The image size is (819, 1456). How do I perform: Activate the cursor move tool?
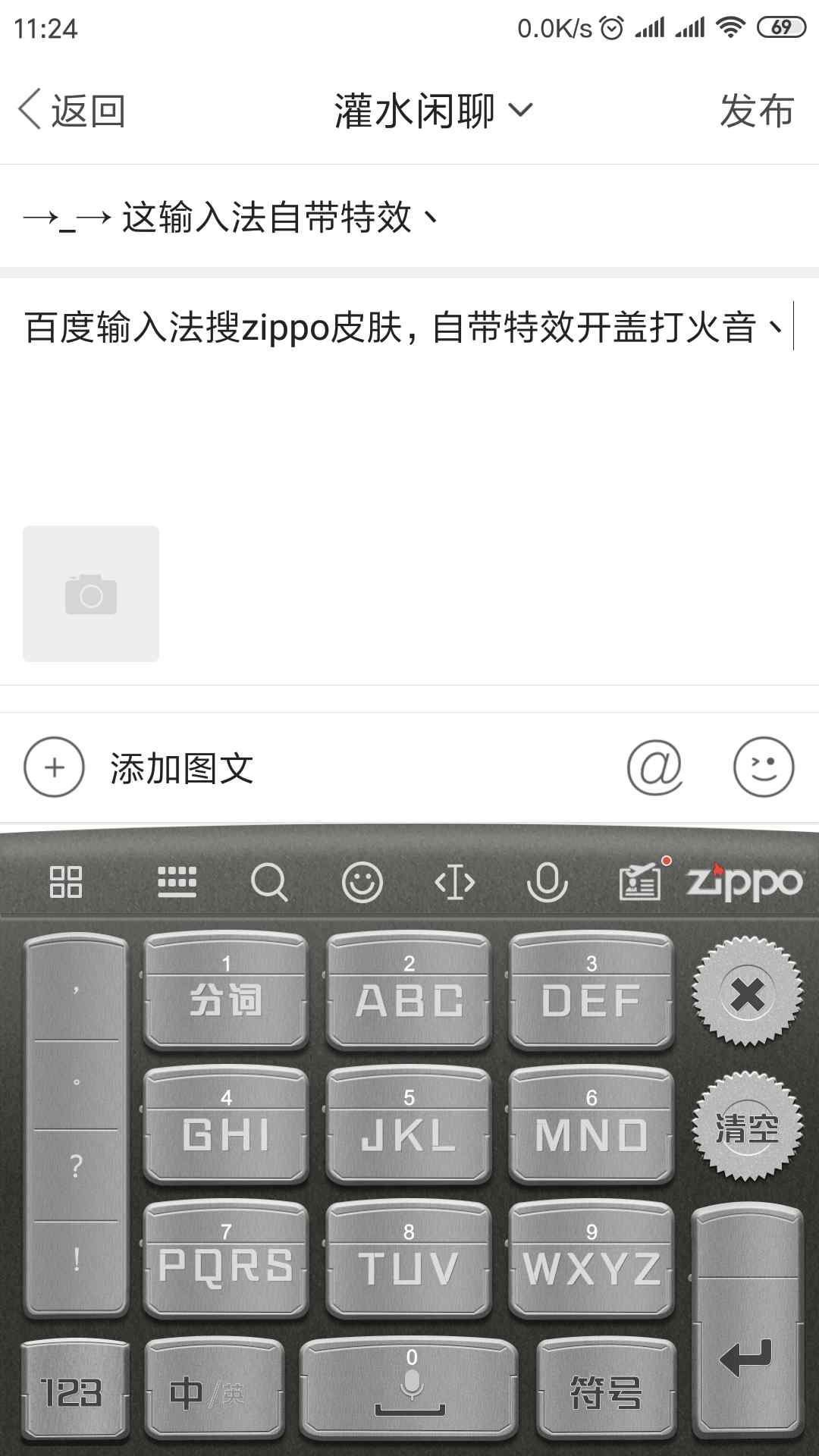(x=454, y=882)
